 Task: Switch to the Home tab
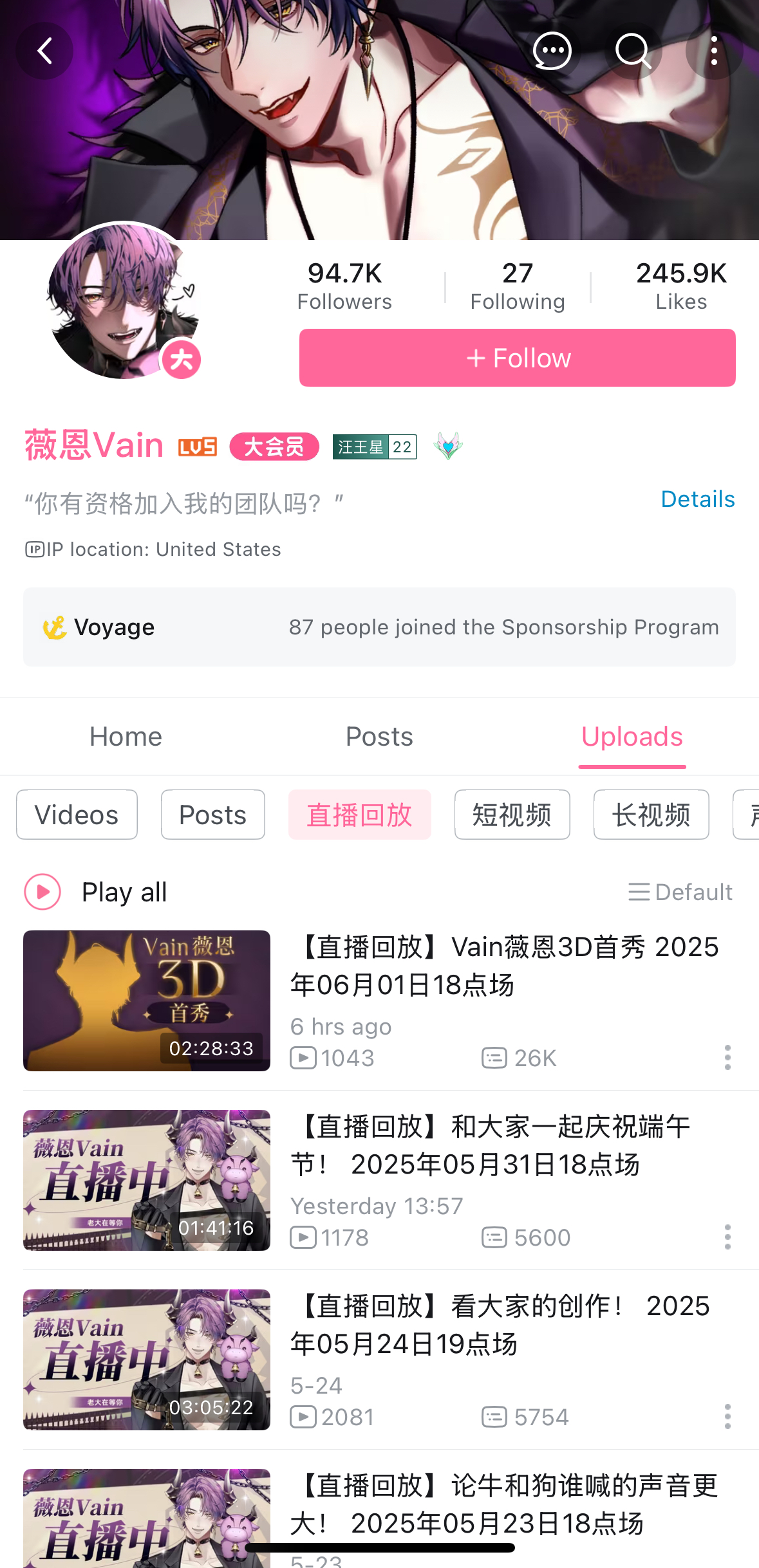[126, 737]
